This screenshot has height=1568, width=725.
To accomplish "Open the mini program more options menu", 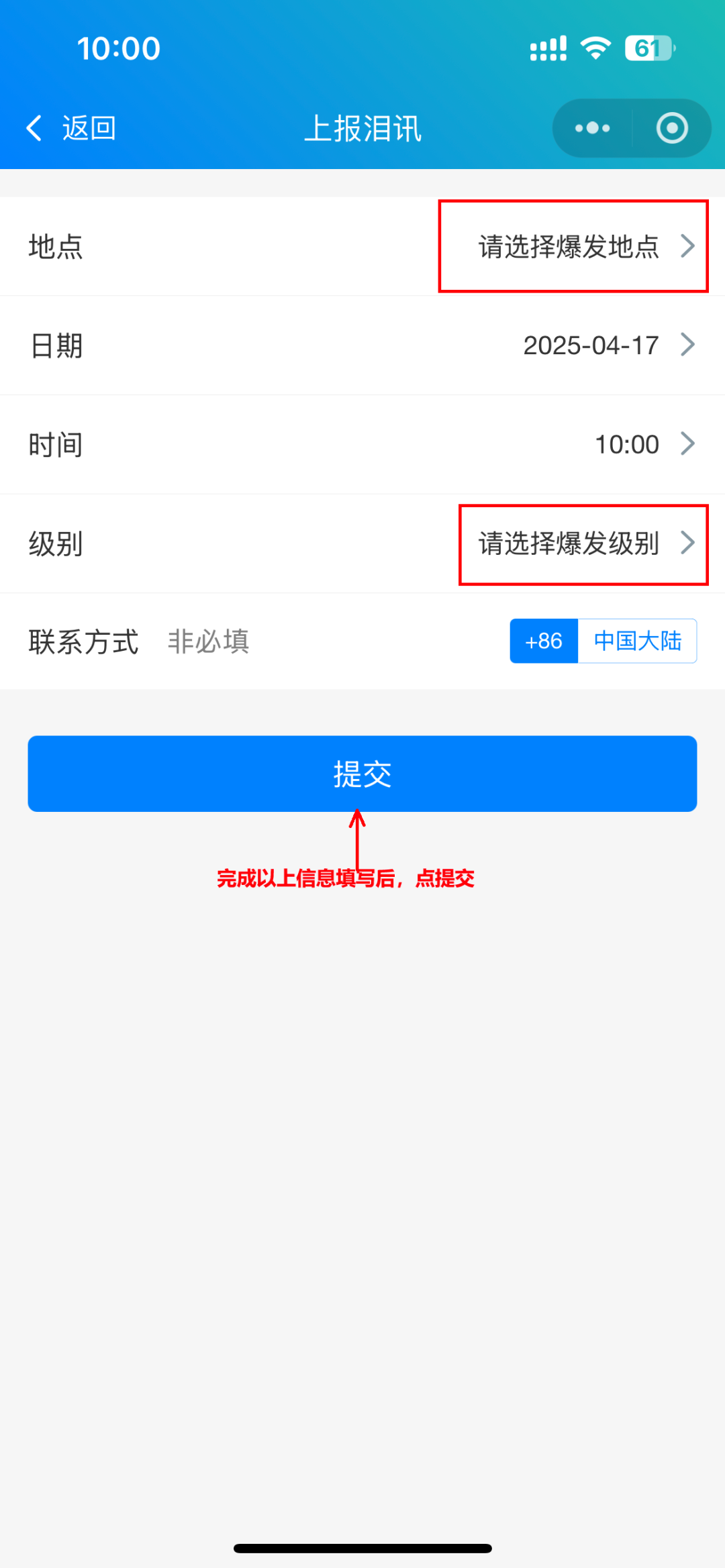I will [x=592, y=128].
